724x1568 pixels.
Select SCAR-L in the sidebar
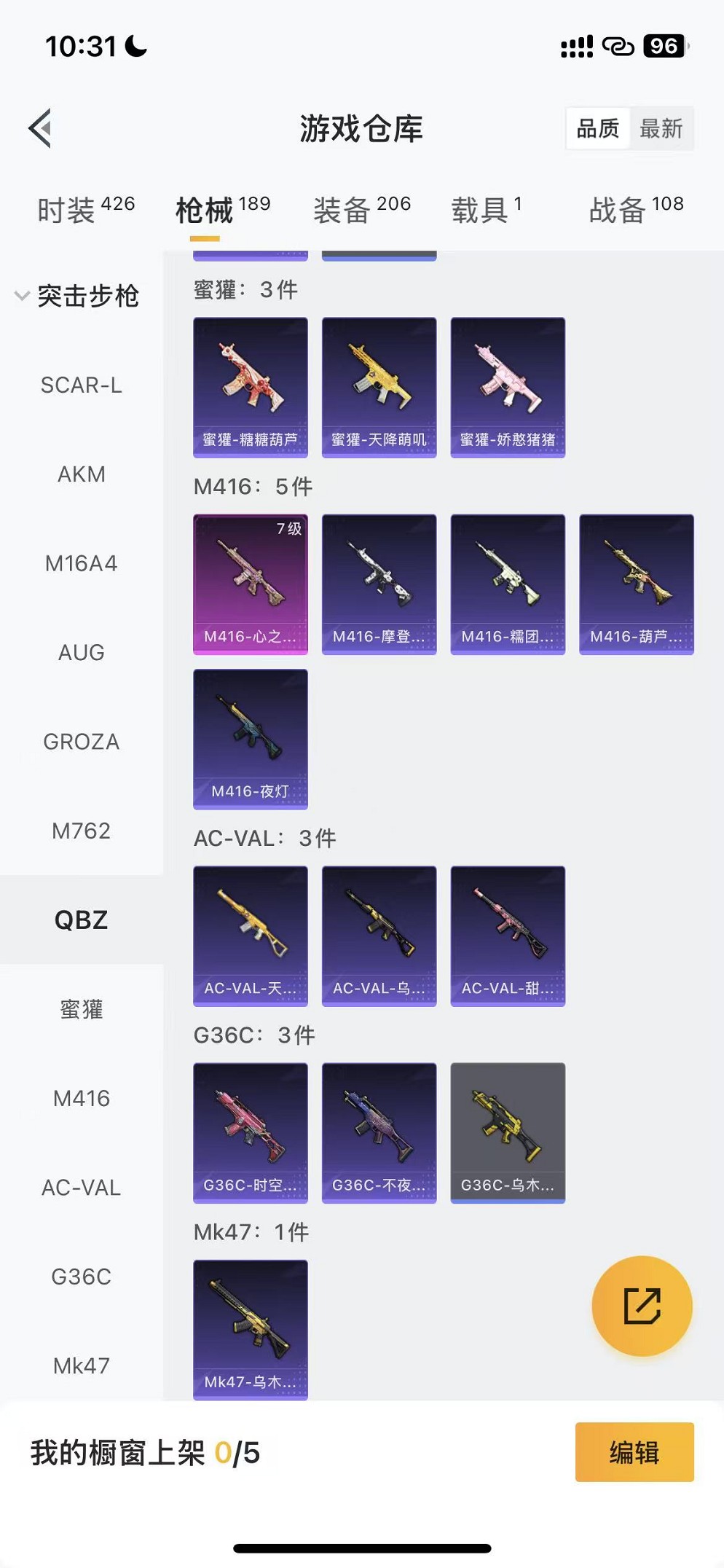[82, 385]
